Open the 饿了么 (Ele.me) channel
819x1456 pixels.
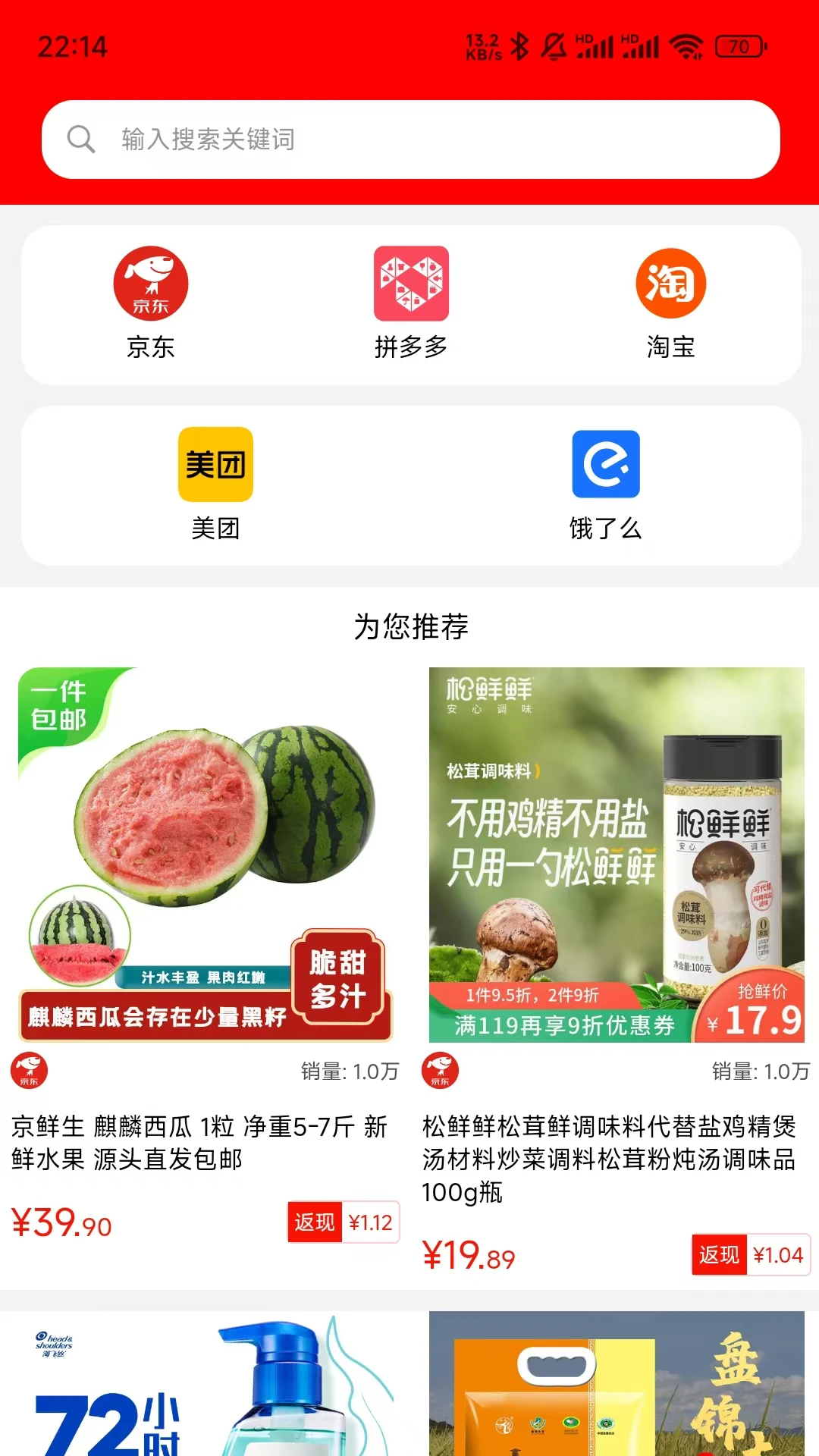point(605,482)
